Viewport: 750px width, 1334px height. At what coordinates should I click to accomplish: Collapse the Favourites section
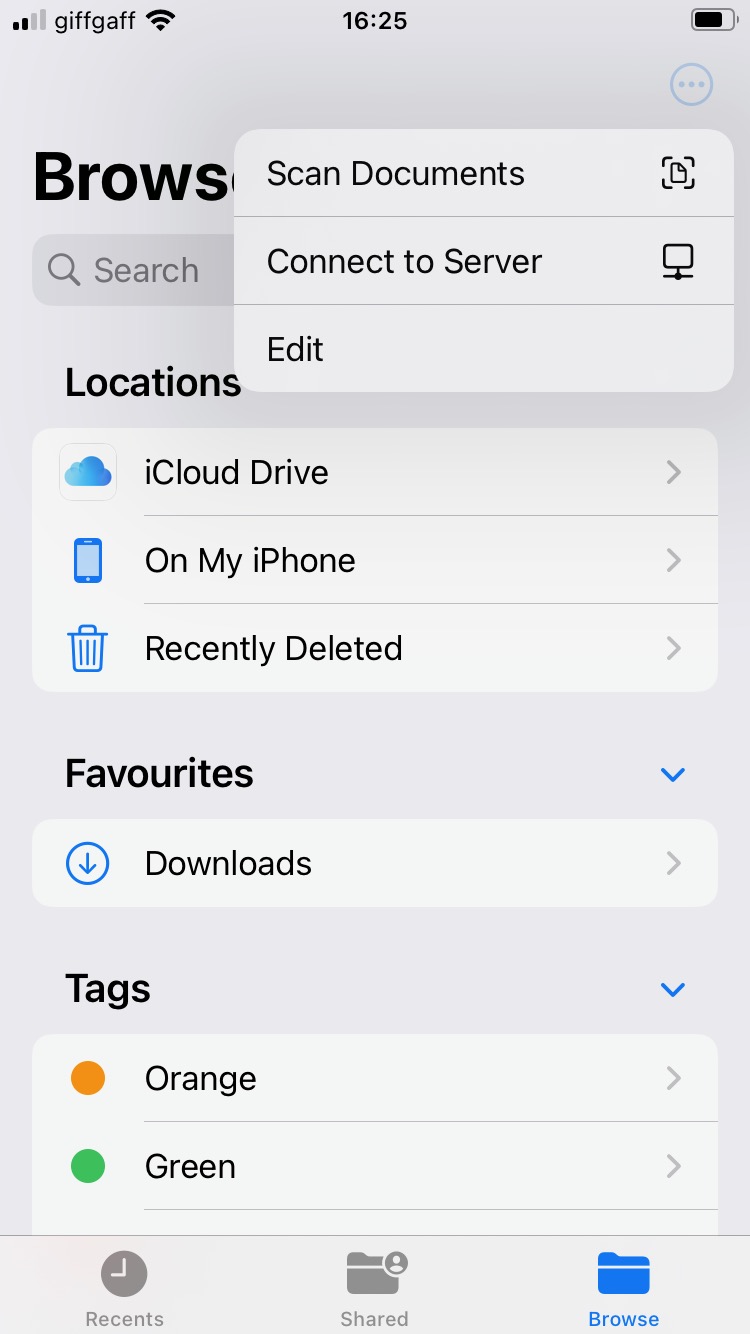(x=673, y=774)
